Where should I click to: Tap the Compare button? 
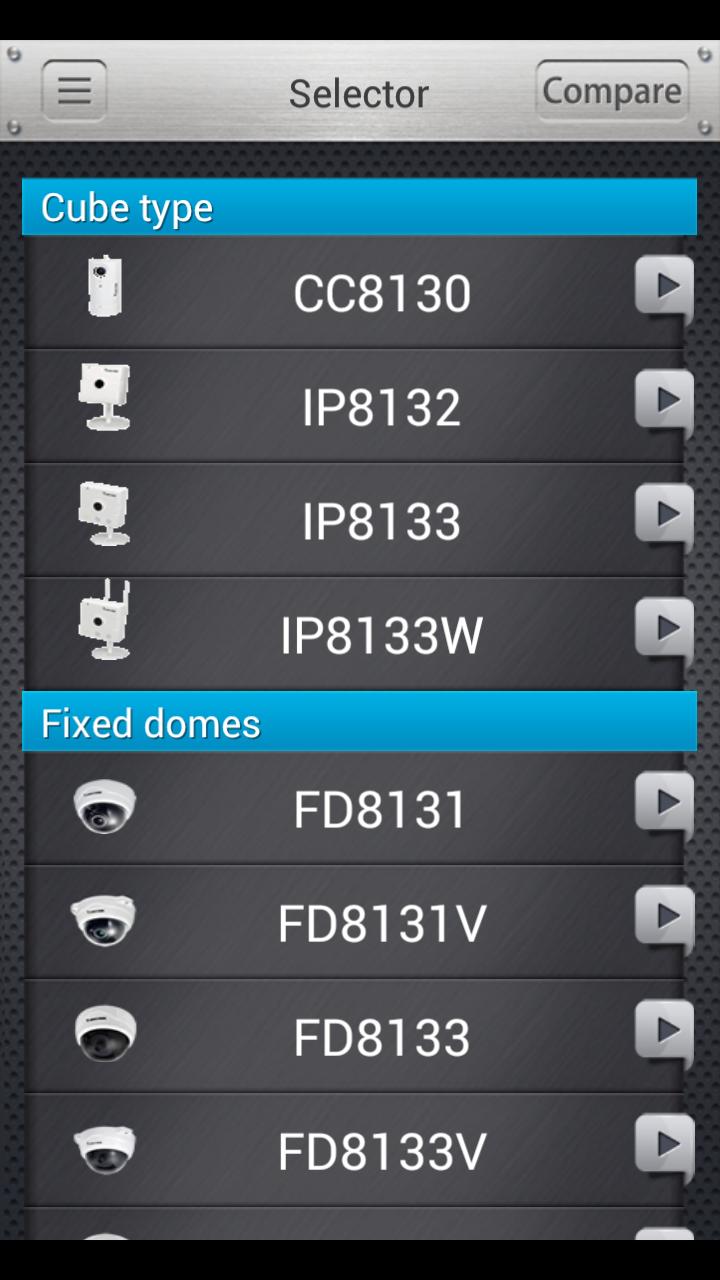click(x=612, y=91)
